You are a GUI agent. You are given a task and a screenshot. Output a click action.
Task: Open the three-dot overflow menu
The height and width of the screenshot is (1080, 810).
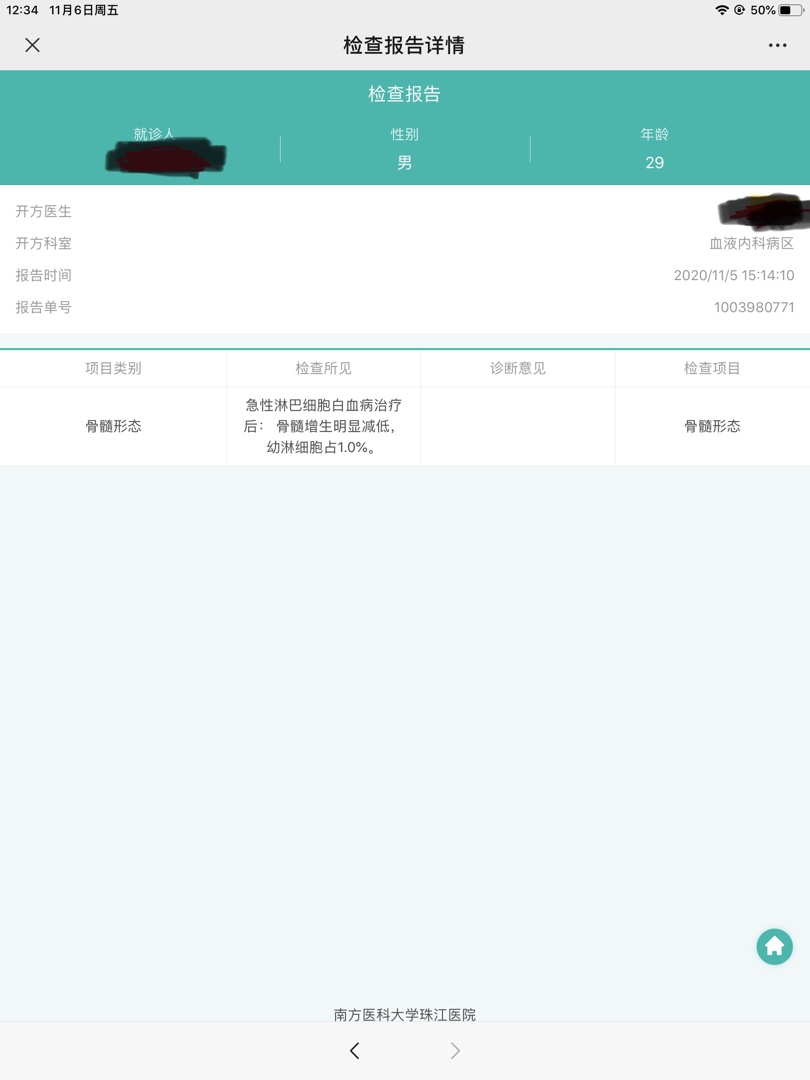777,45
